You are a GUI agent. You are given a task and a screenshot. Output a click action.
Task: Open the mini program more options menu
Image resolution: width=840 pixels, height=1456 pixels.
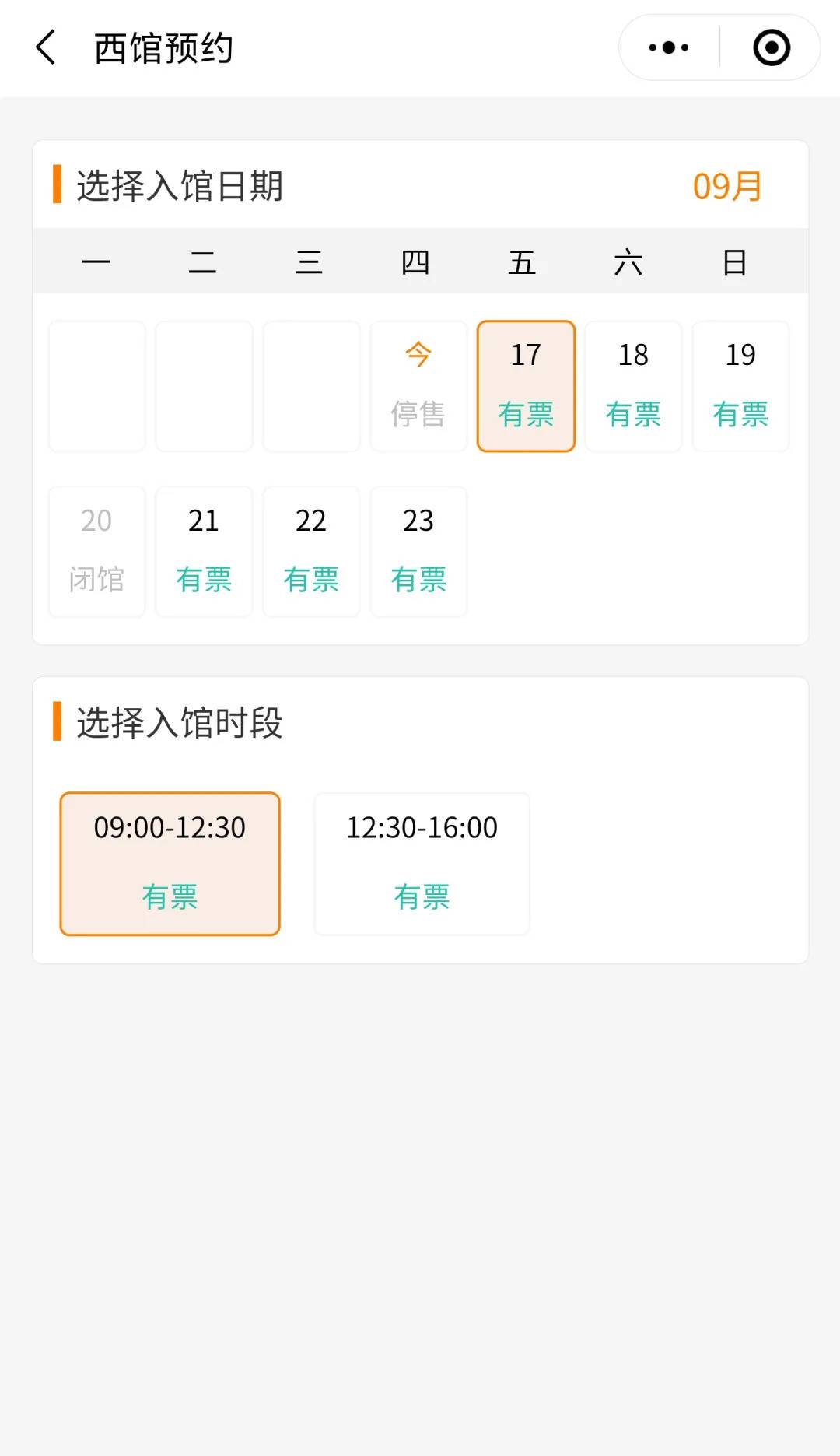(669, 47)
